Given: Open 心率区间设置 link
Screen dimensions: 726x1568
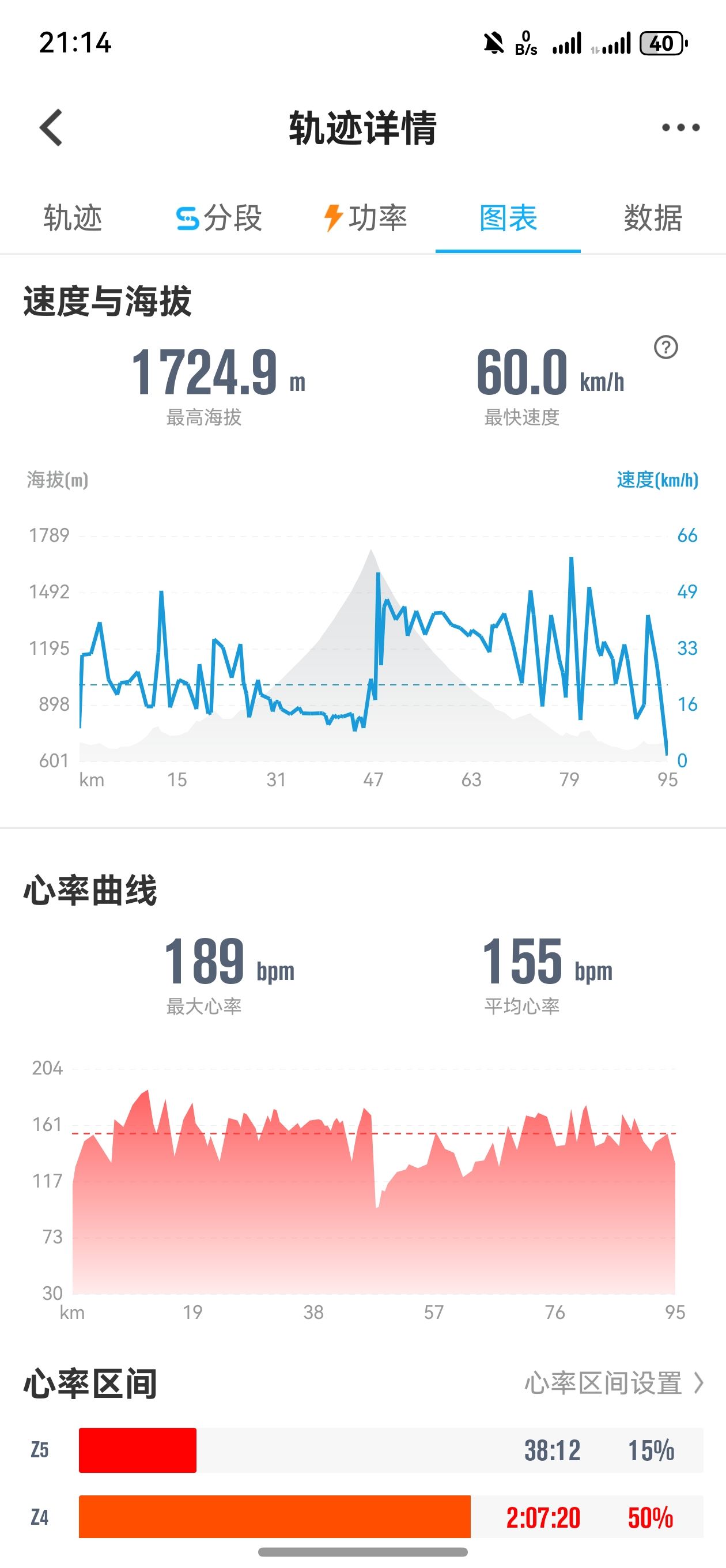Looking at the screenshot, I should pyautogui.click(x=614, y=1383).
